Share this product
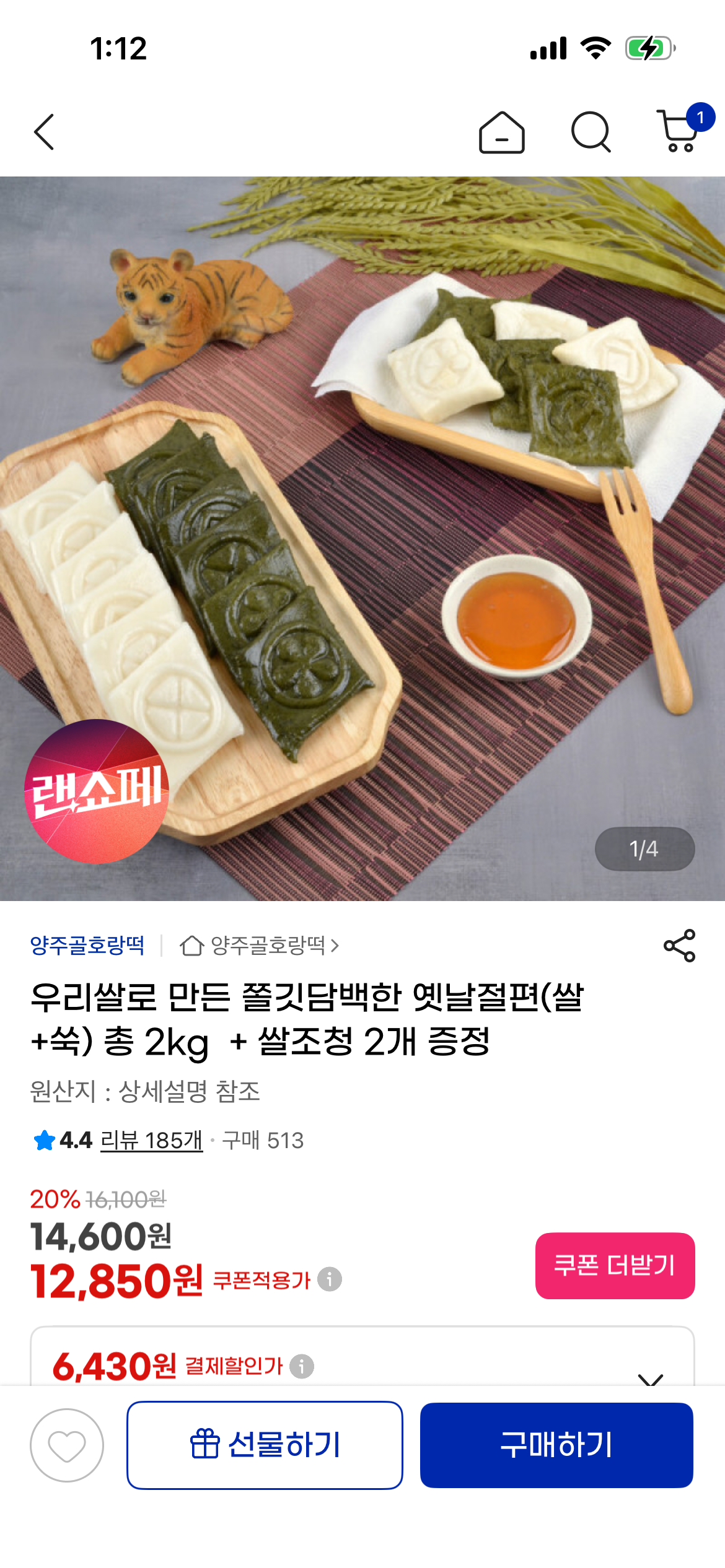The image size is (725, 1568). 679,945
